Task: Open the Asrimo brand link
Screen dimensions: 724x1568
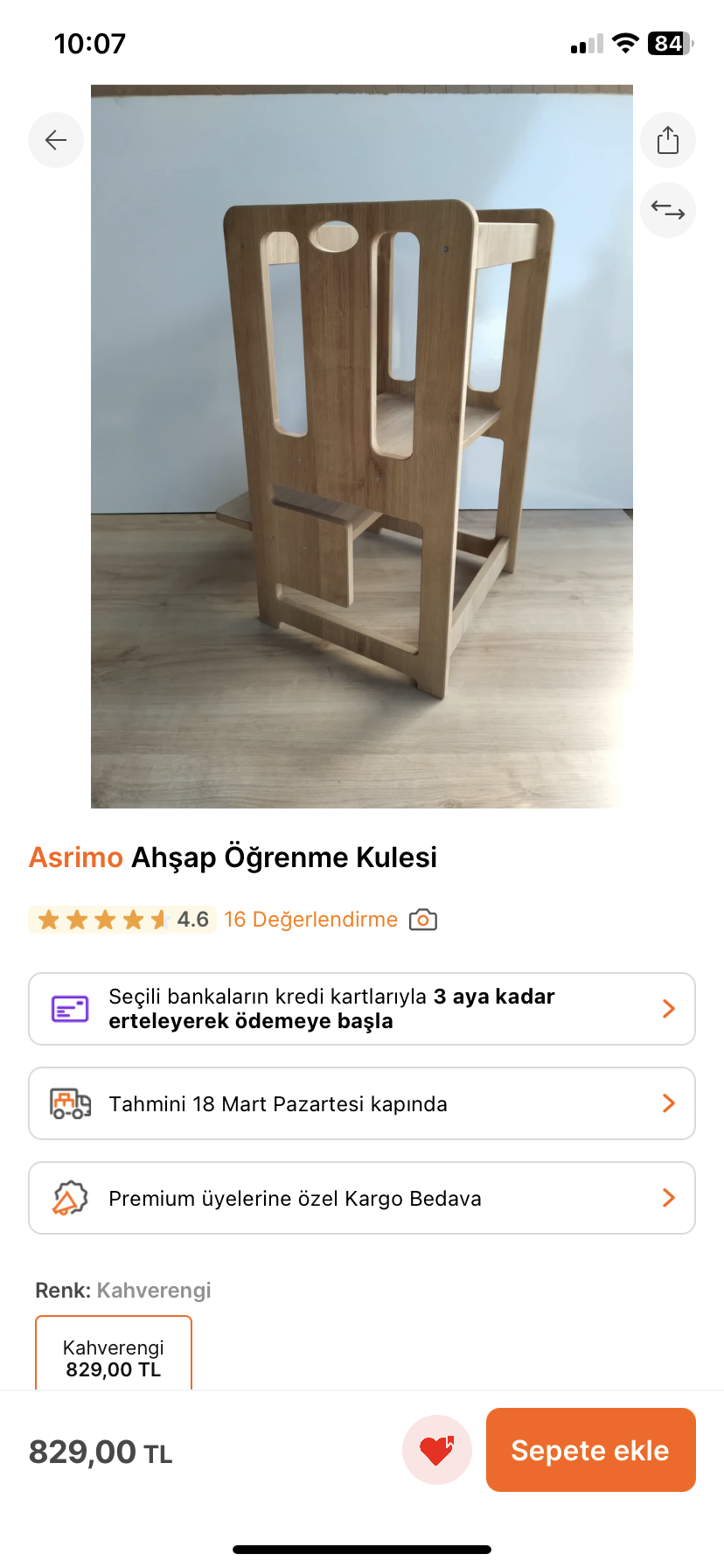Action: [x=76, y=857]
